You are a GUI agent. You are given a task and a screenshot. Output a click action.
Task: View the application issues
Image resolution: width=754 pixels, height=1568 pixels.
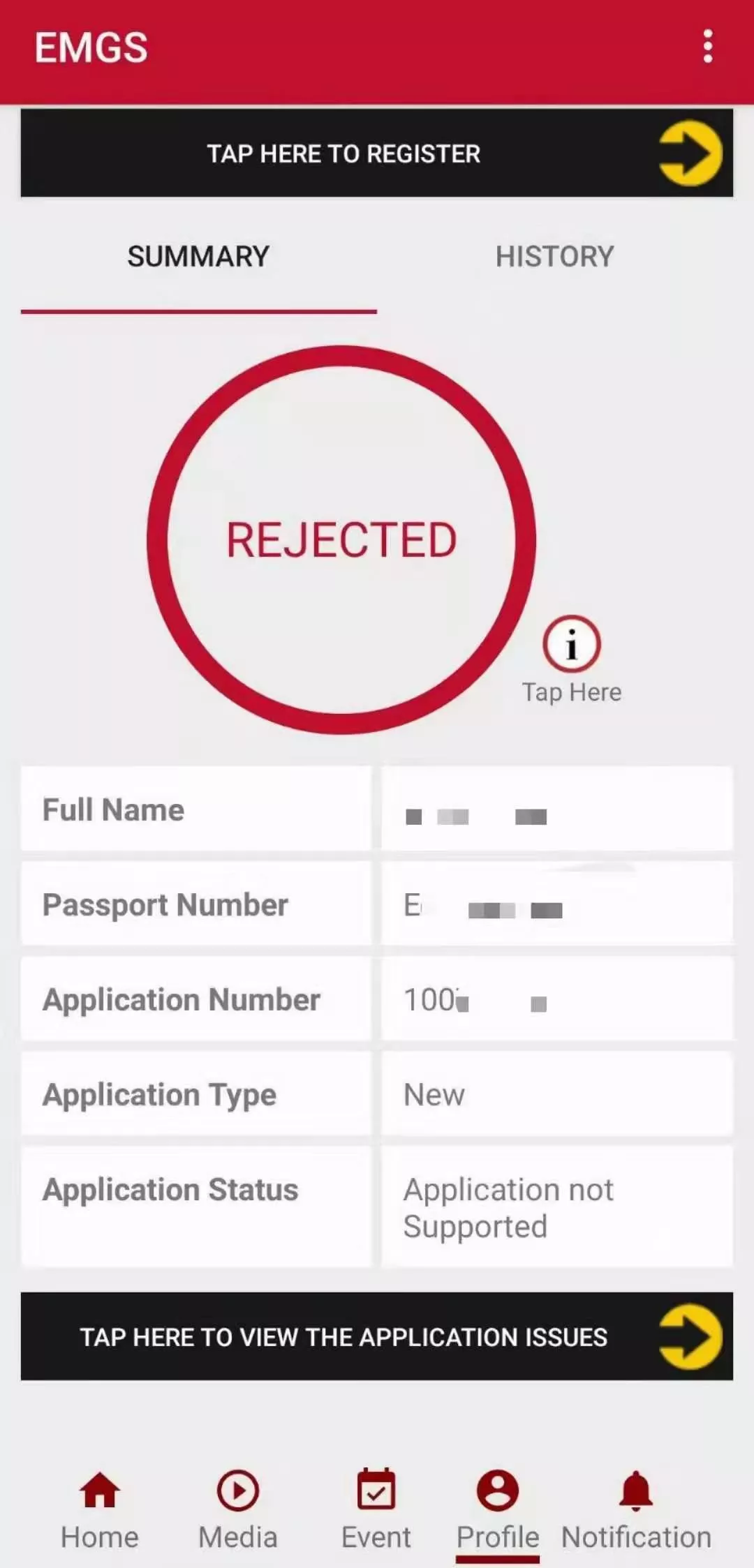click(376, 1336)
